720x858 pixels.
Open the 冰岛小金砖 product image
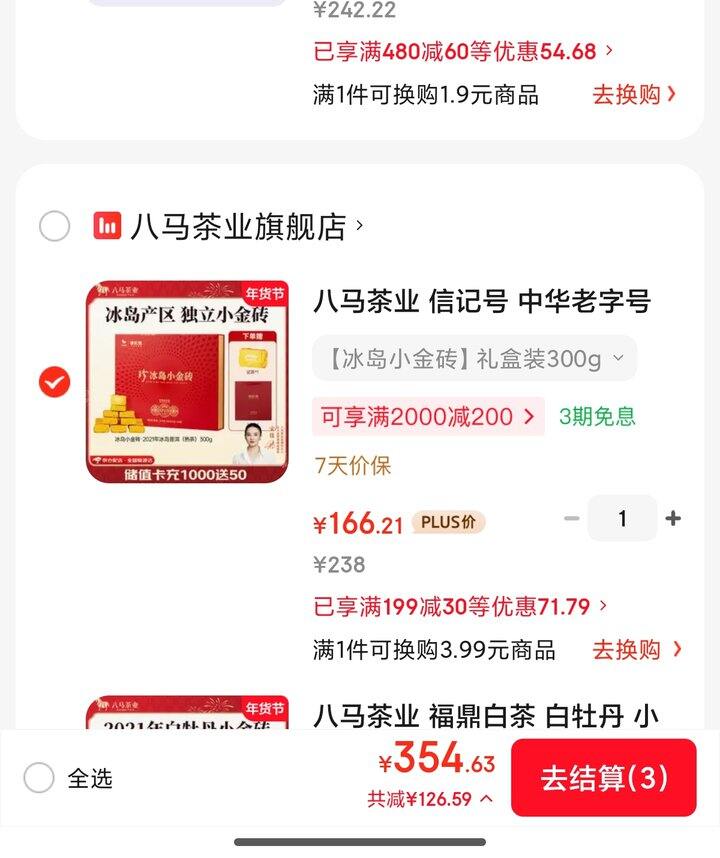[187, 382]
